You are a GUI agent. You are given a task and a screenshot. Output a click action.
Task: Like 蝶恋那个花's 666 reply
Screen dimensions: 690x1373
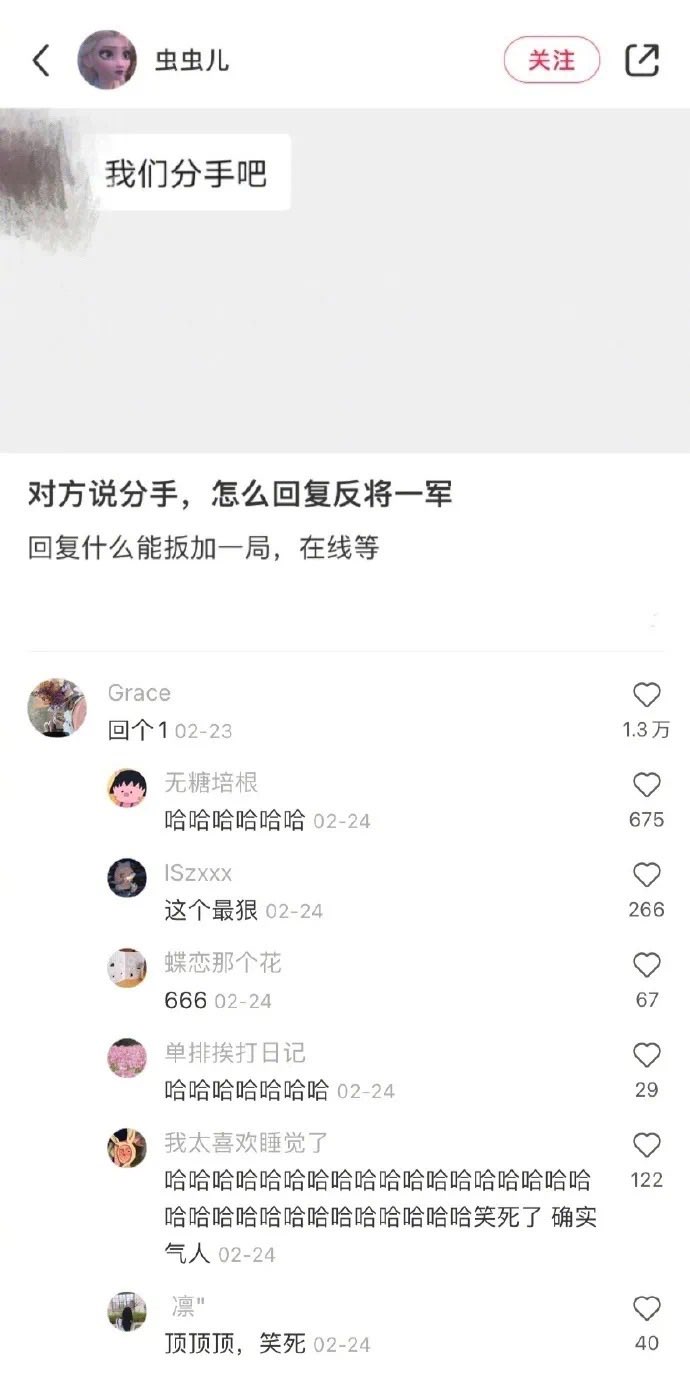pyautogui.click(x=647, y=965)
